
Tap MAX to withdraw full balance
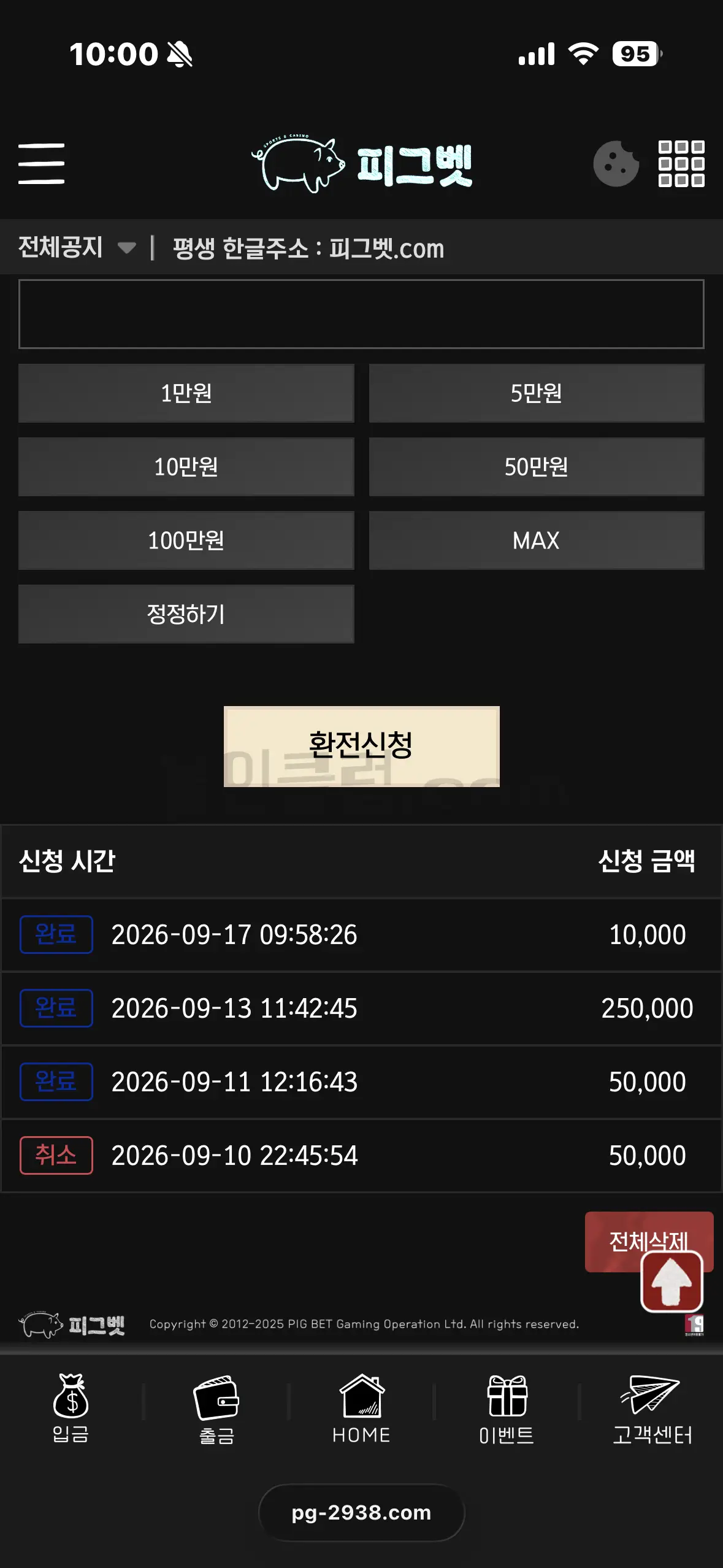pos(537,540)
